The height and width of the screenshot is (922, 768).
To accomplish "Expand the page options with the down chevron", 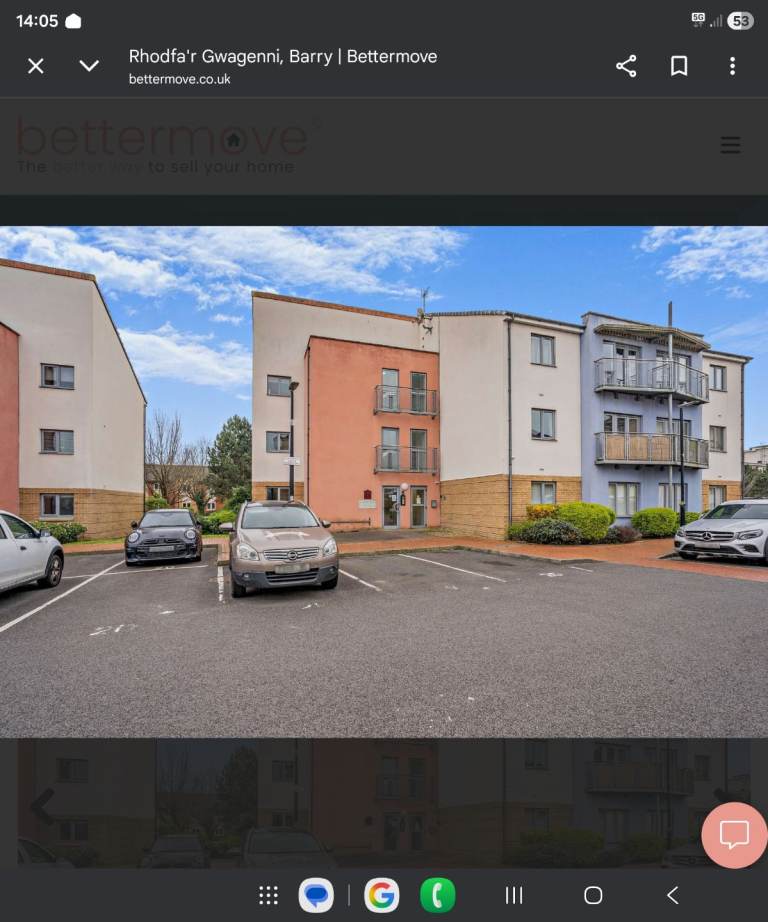I will pos(89,66).
